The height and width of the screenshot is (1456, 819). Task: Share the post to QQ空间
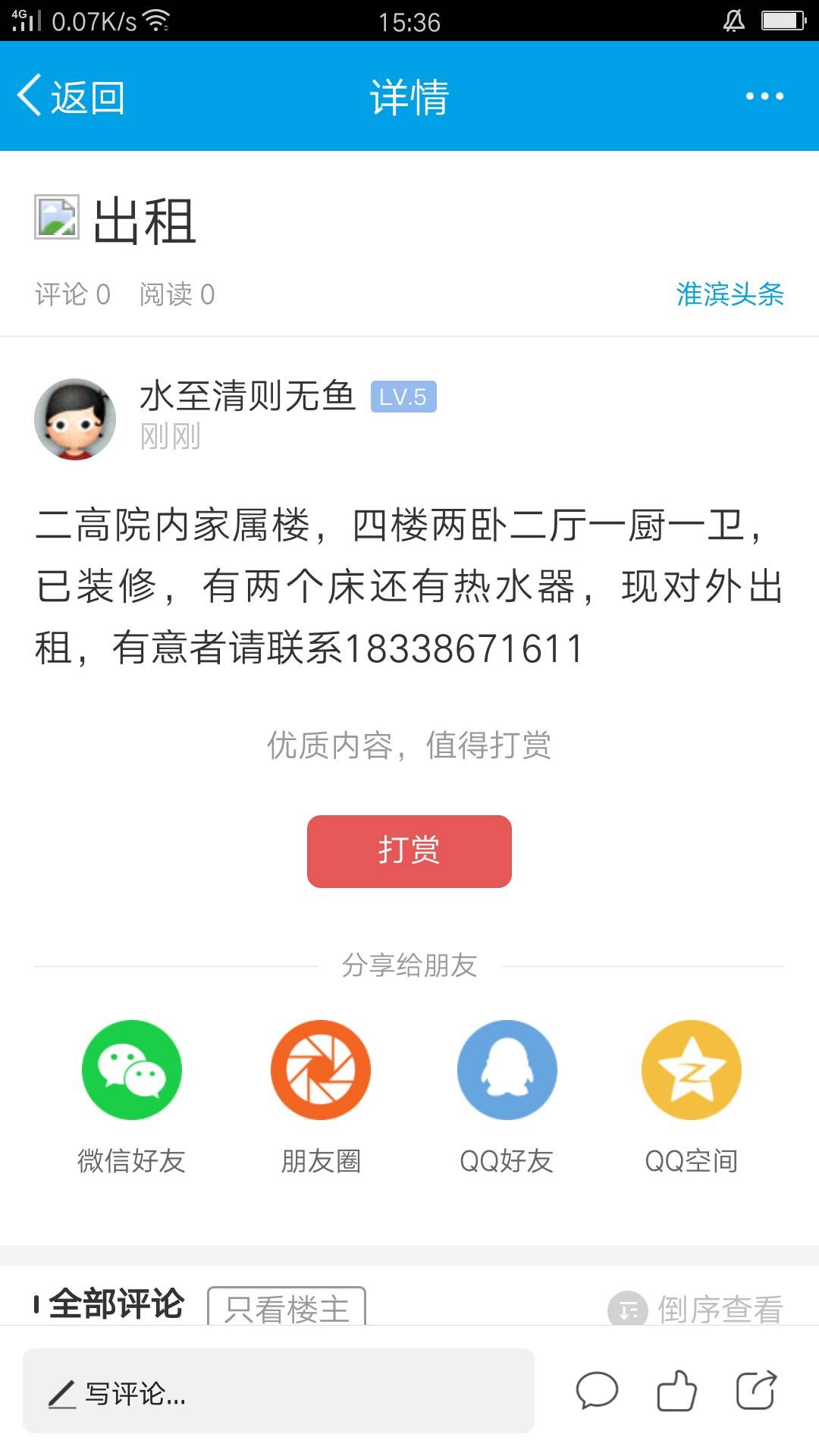click(691, 1070)
